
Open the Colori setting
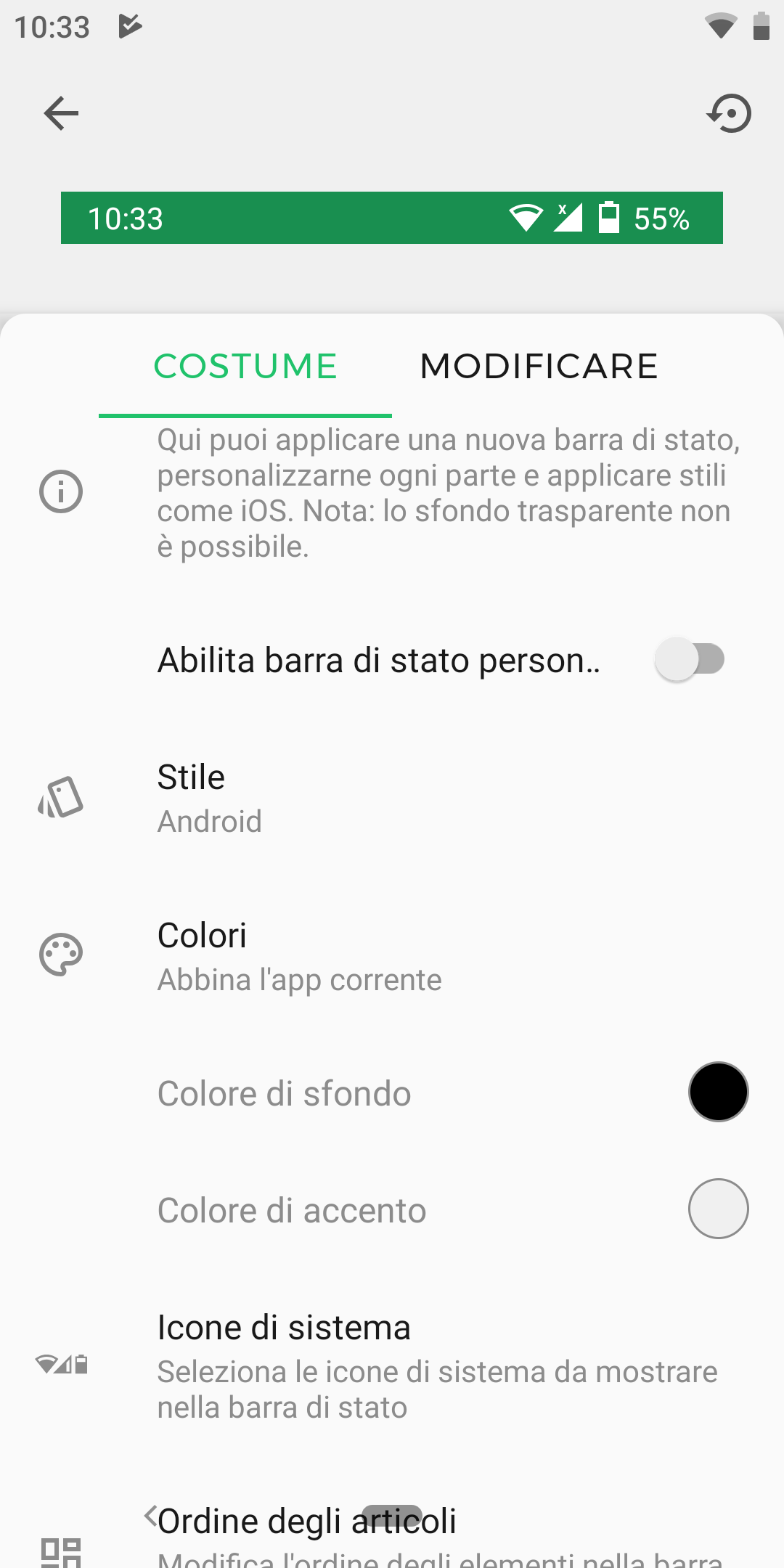(x=392, y=956)
